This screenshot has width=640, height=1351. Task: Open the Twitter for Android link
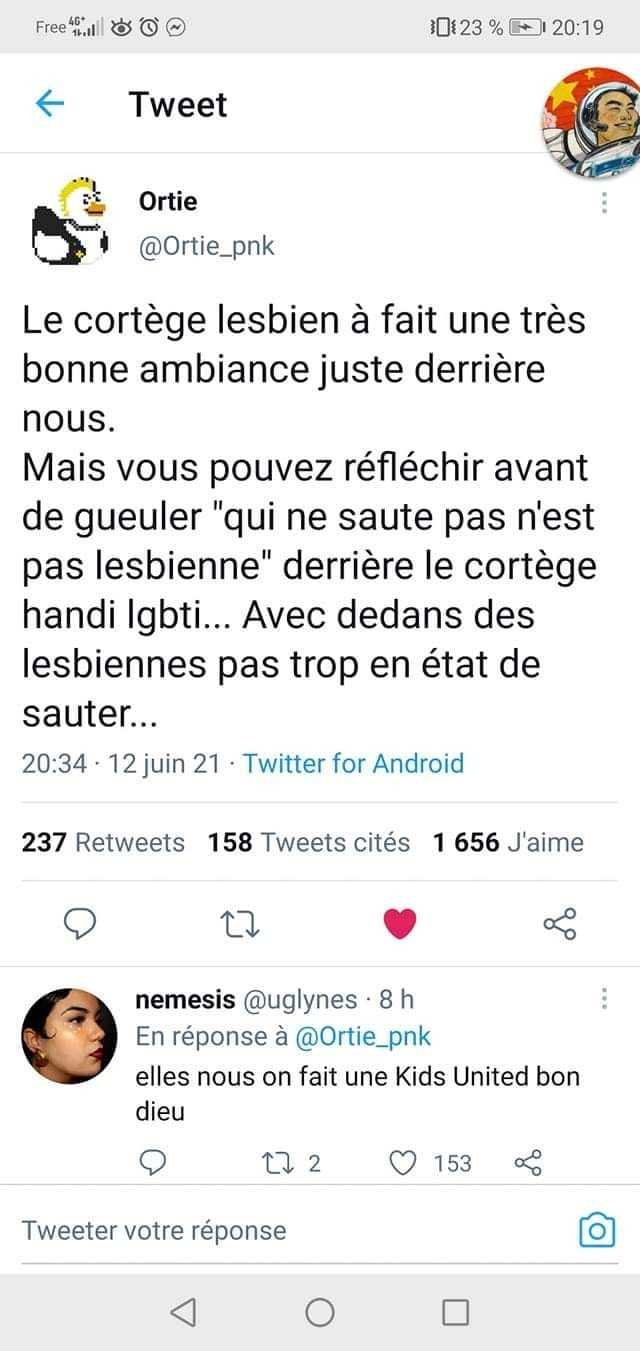(x=354, y=764)
